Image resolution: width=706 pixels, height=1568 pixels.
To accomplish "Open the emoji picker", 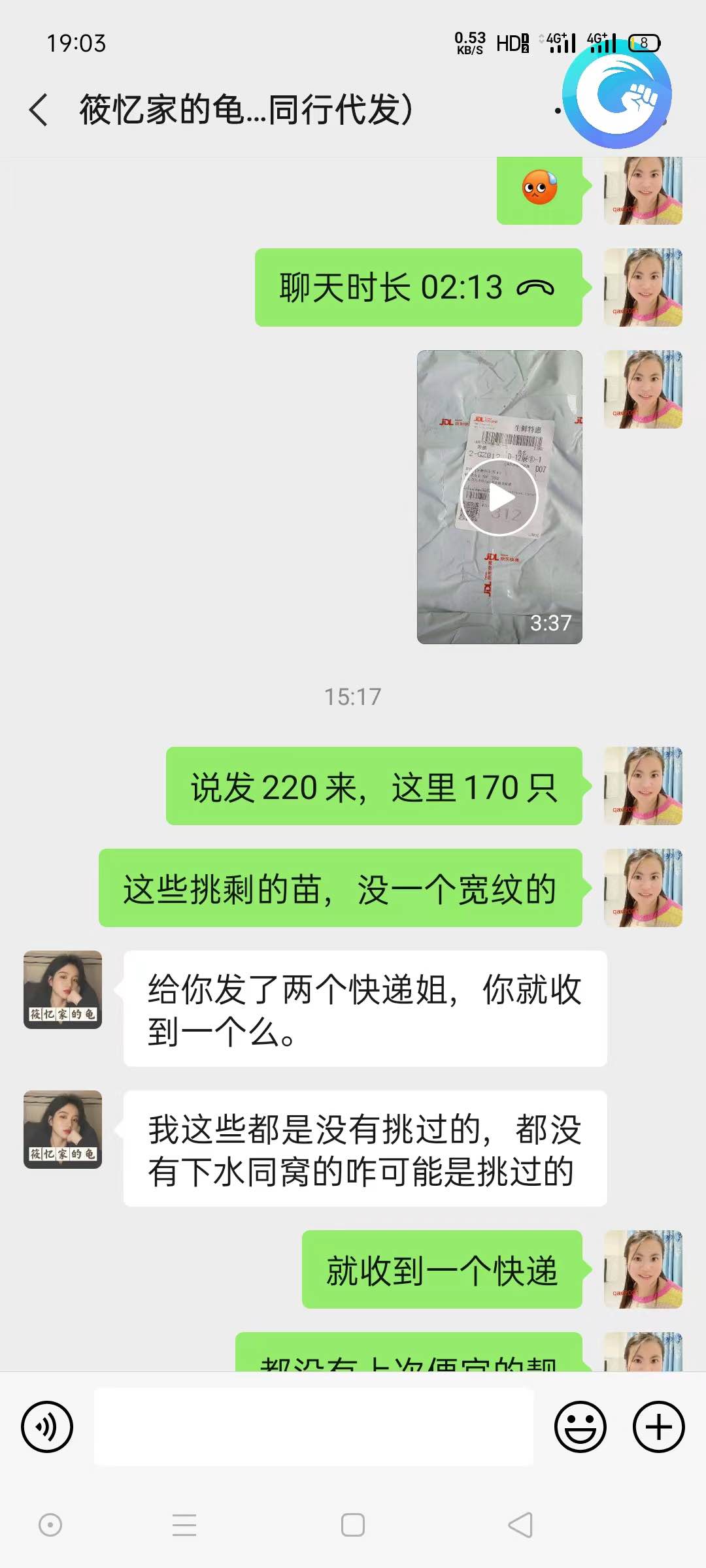I will pos(580,1427).
